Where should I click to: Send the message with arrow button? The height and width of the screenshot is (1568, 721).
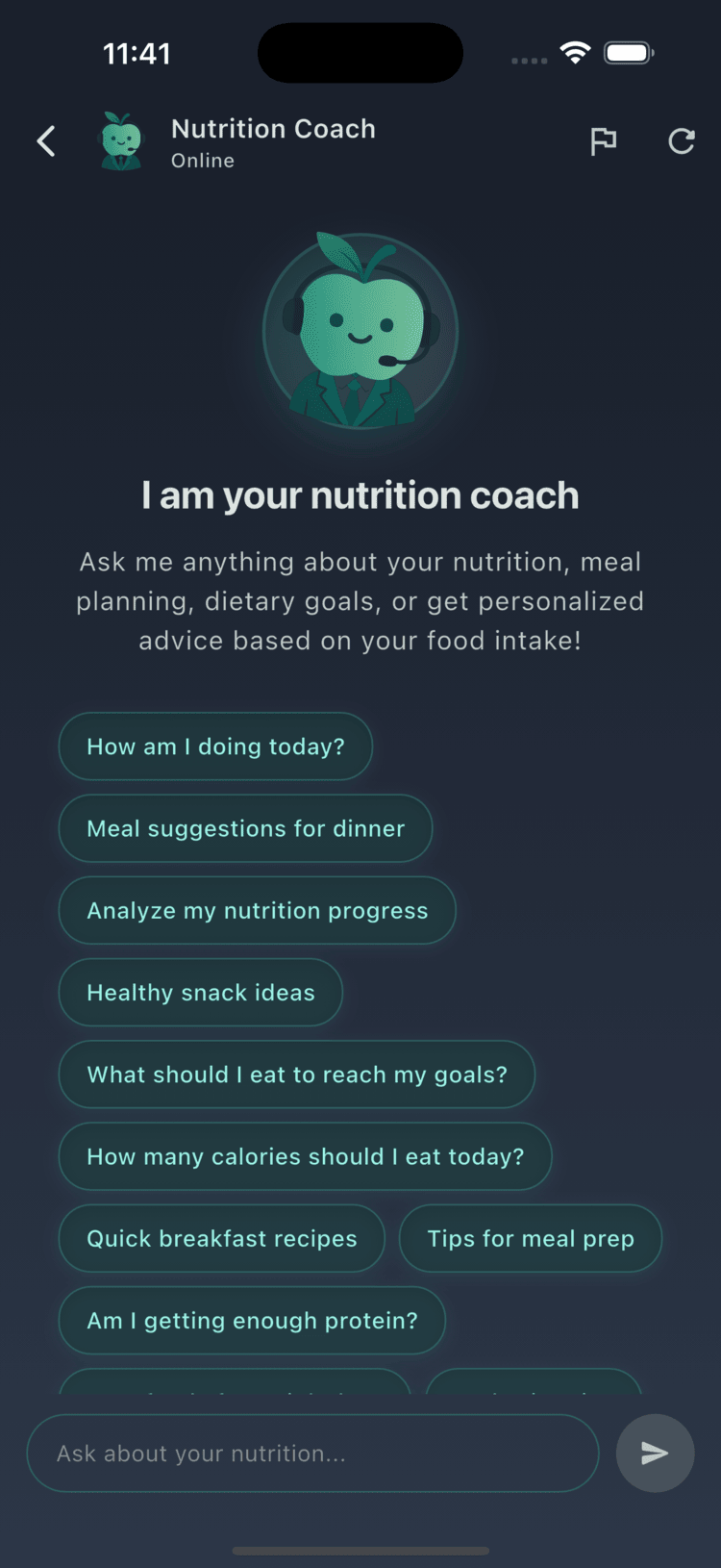pos(655,1453)
